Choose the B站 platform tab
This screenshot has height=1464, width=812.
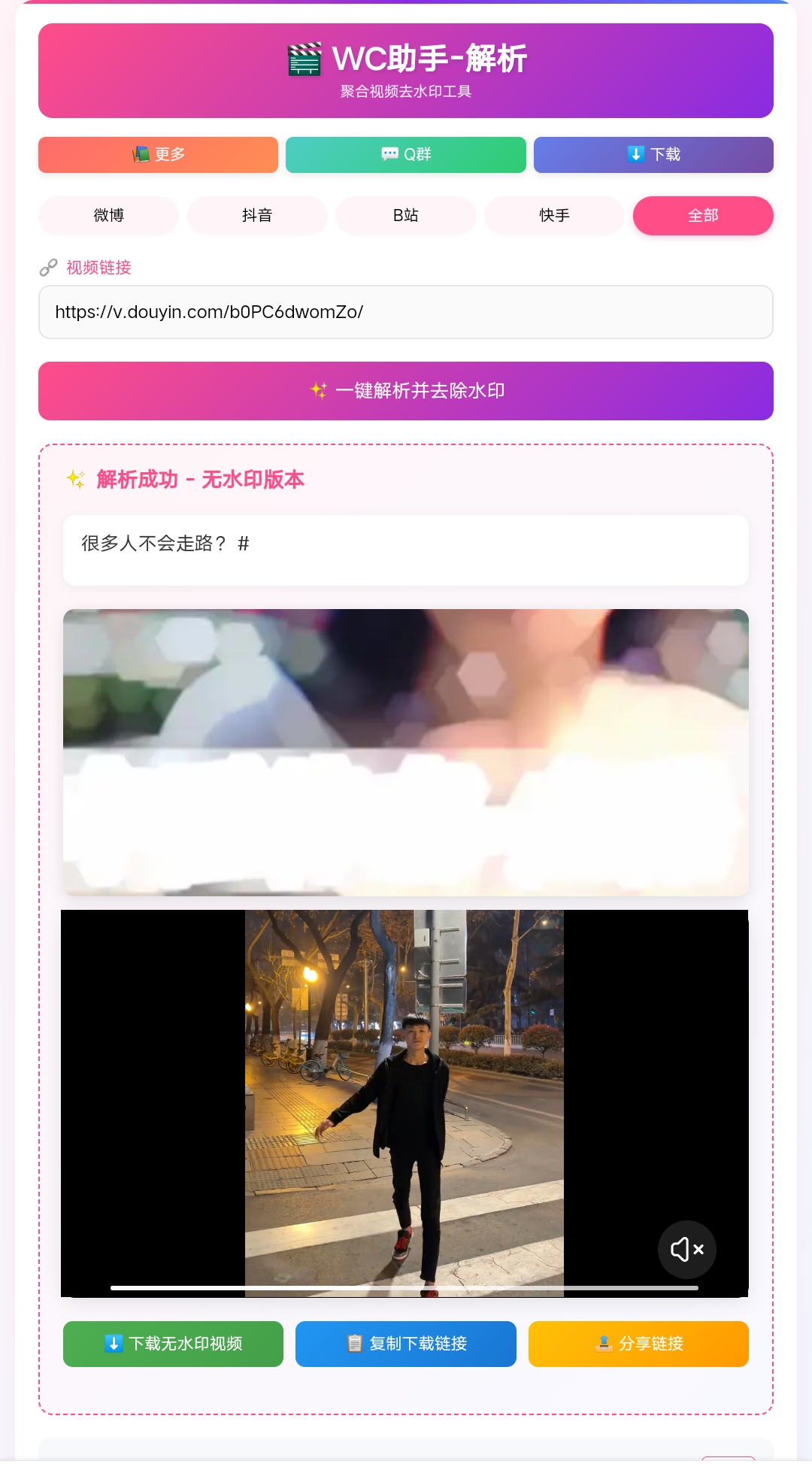(x=406, y=216)
